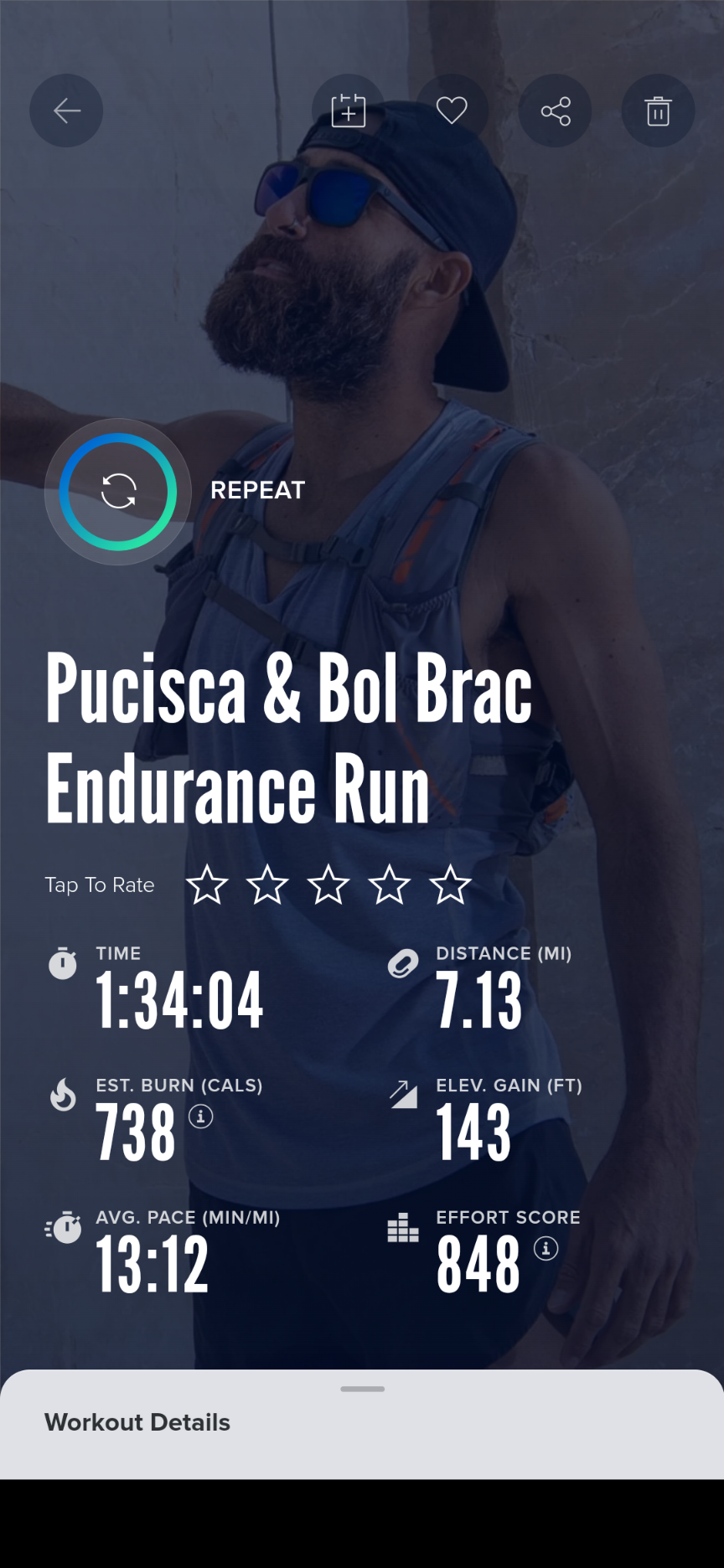Show info about the effort score
The height and width of the screenshot is (1568, 724).
pyautogui.click(x=546, y=1249)
